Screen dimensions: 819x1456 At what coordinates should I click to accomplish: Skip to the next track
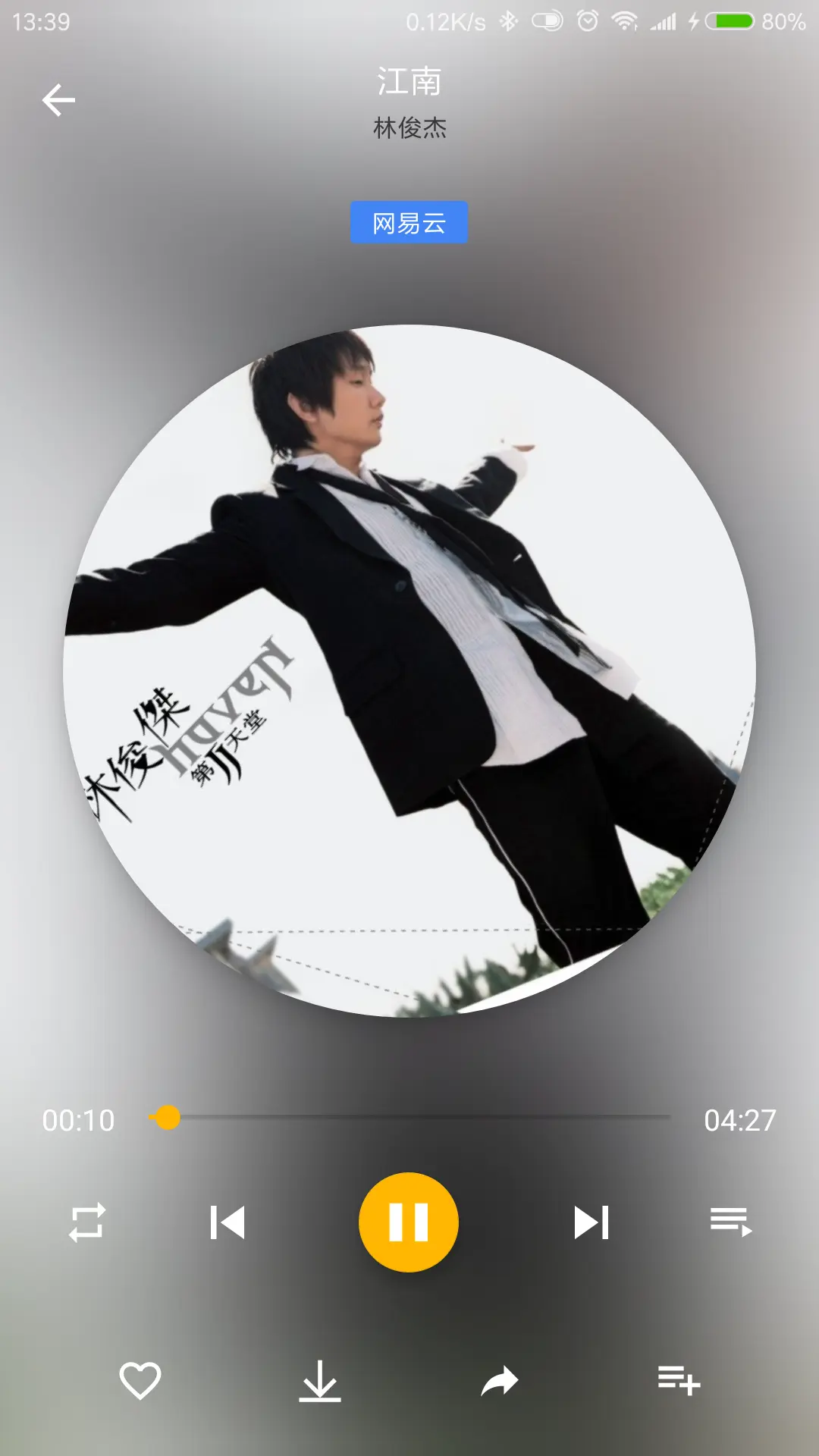click(591, 1222)
